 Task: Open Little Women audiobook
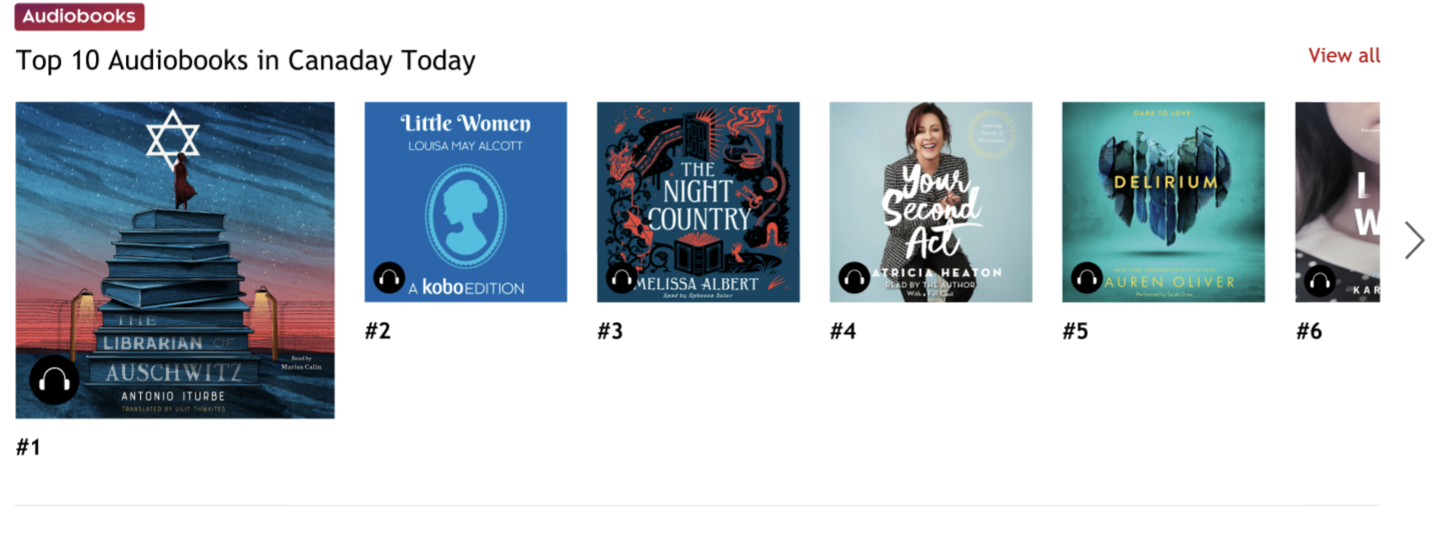465,202
